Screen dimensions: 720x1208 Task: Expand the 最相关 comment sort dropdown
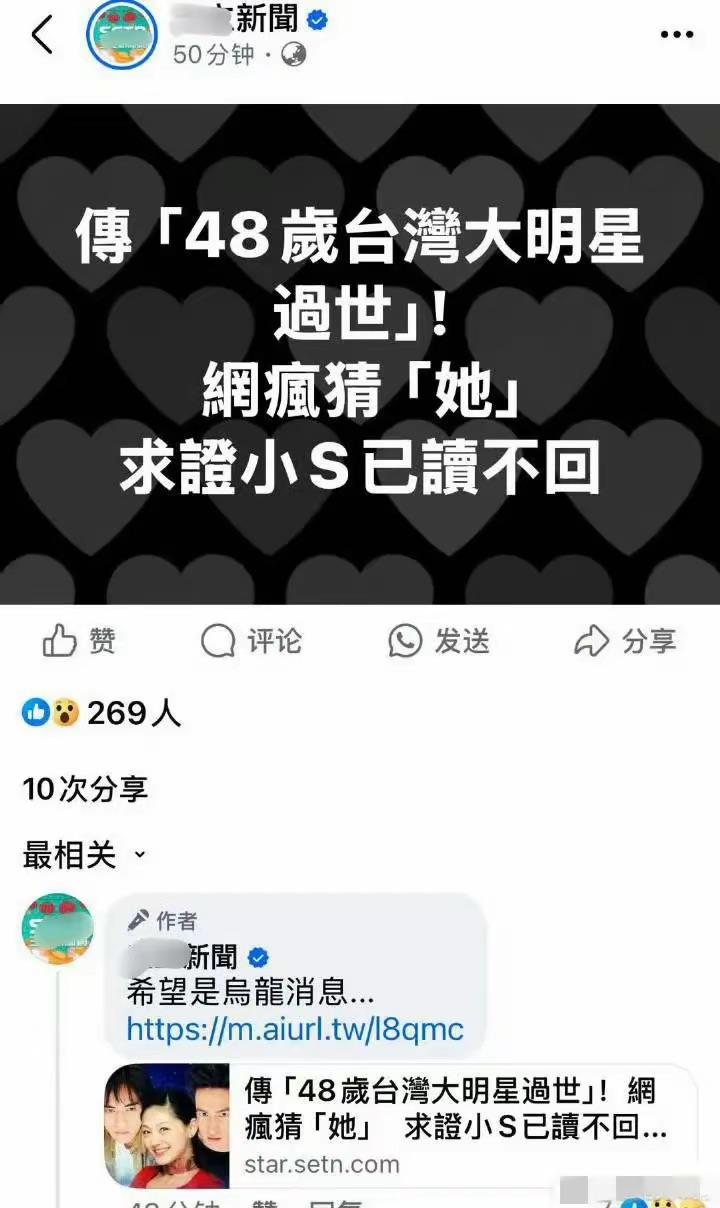click(85, 855)
